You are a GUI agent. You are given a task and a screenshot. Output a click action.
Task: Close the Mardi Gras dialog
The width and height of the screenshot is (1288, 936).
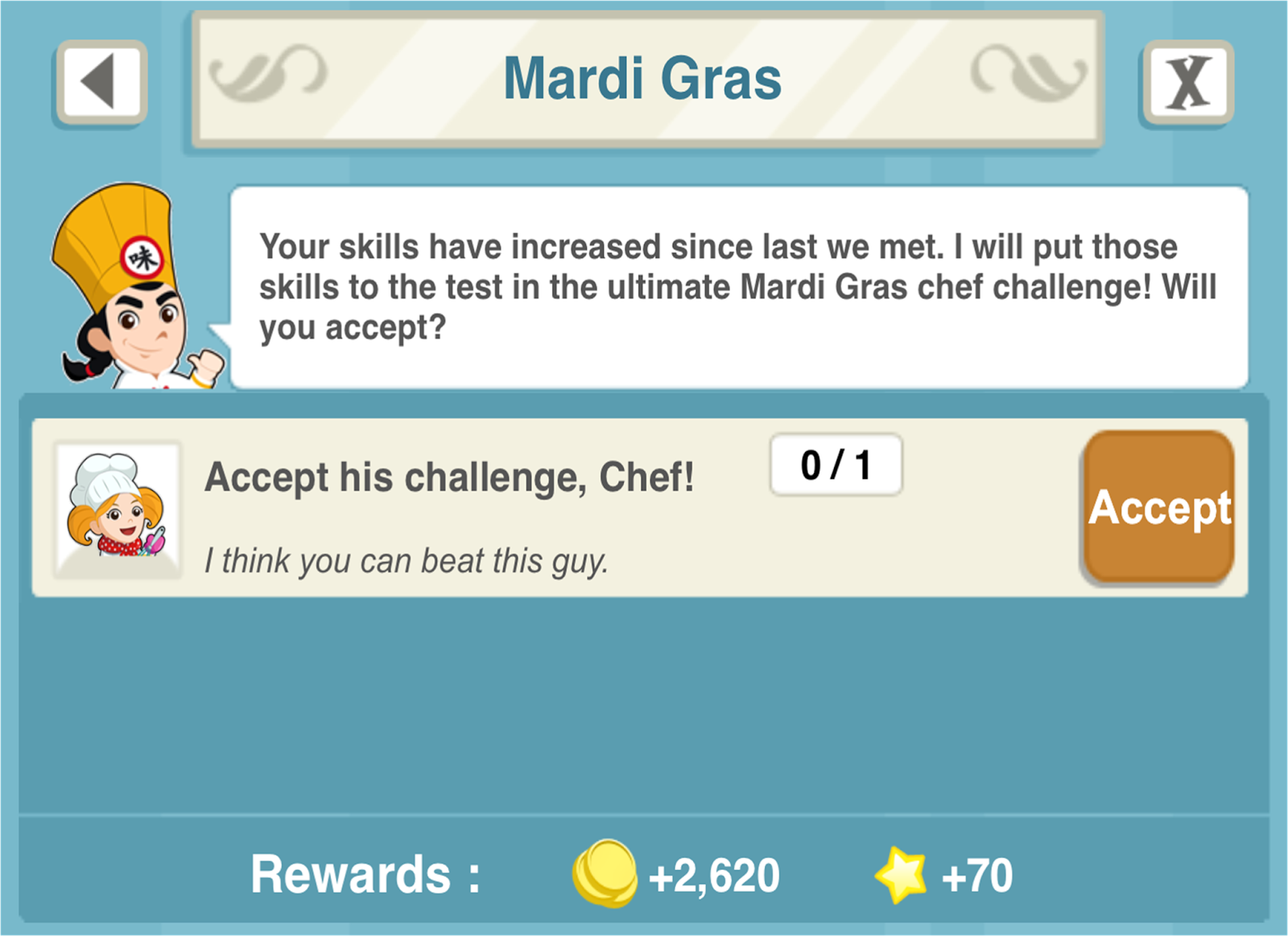1187,82
